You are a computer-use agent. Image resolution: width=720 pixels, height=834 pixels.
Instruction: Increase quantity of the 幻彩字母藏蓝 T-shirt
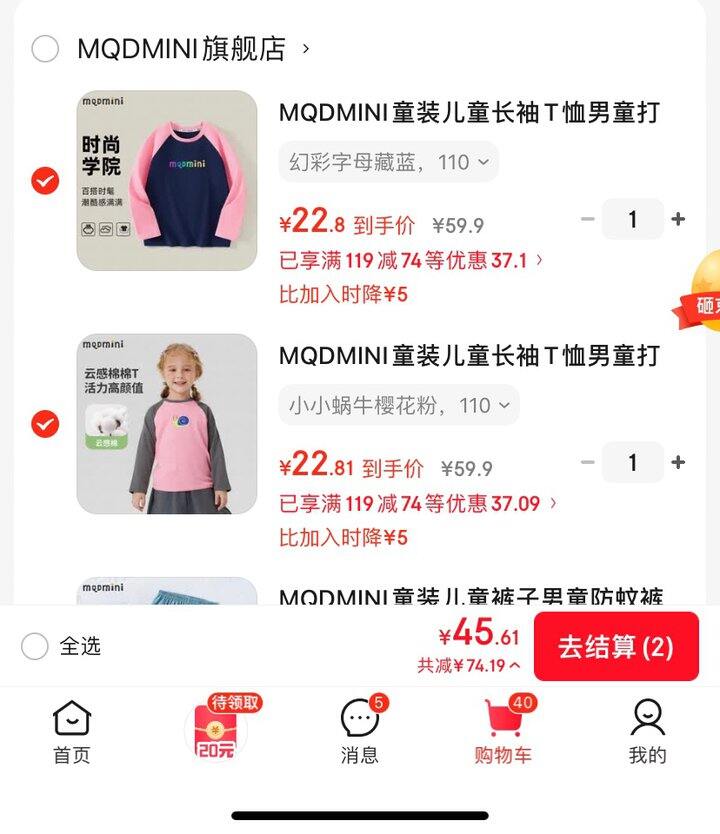[678, 219]
